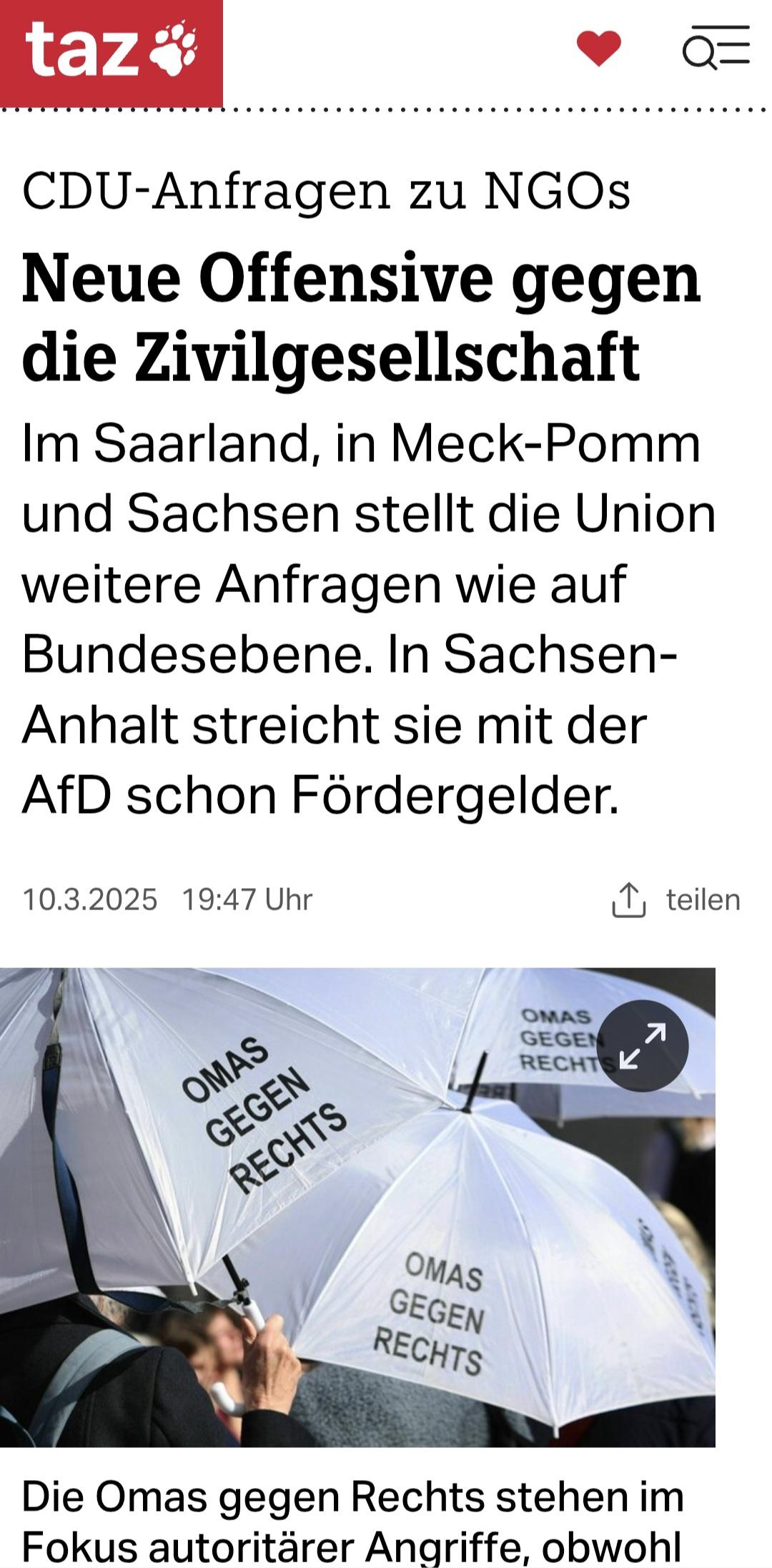Open the search and menu icon
This screenshot has width=772, height=1568.
point(716,49)
